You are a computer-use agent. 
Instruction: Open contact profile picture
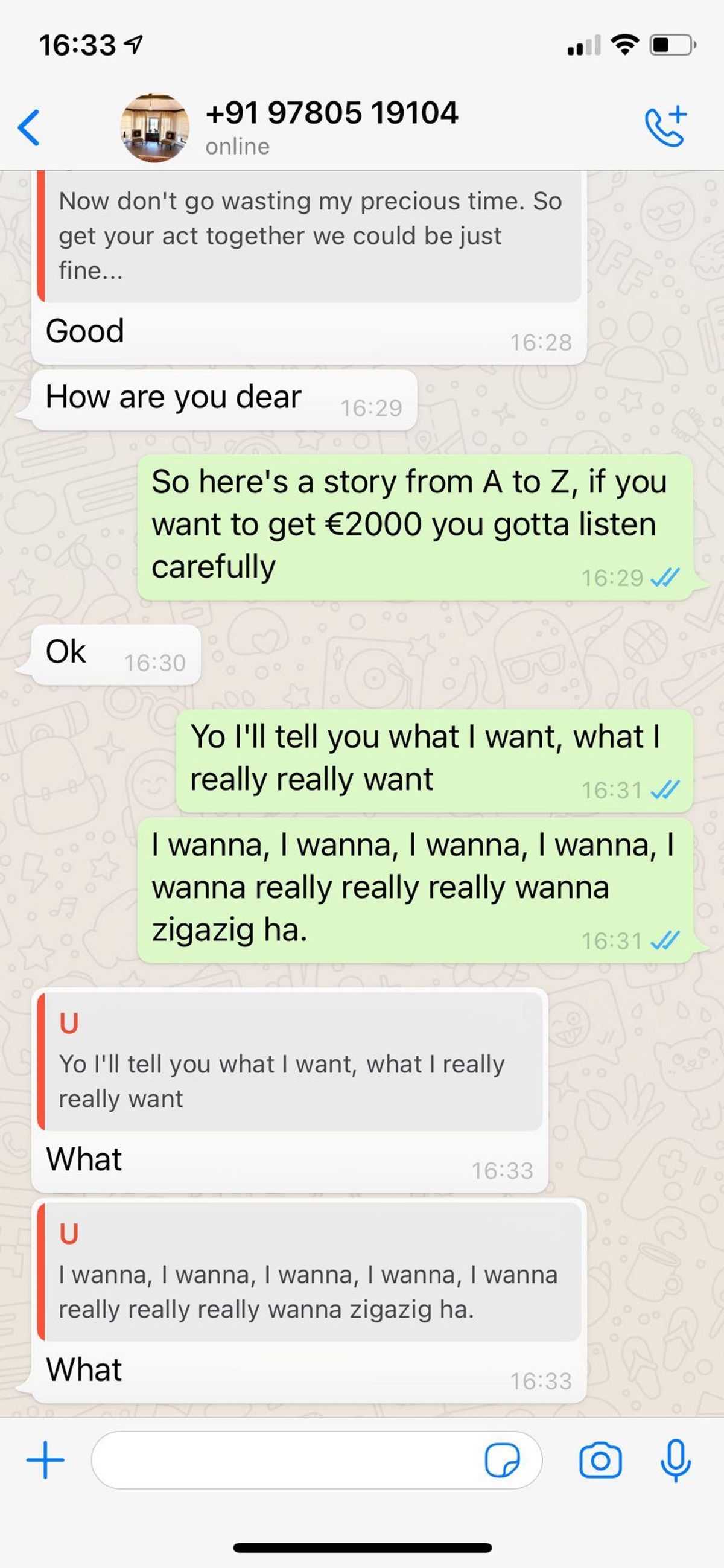pyautogui.click(x=154, y=128)
